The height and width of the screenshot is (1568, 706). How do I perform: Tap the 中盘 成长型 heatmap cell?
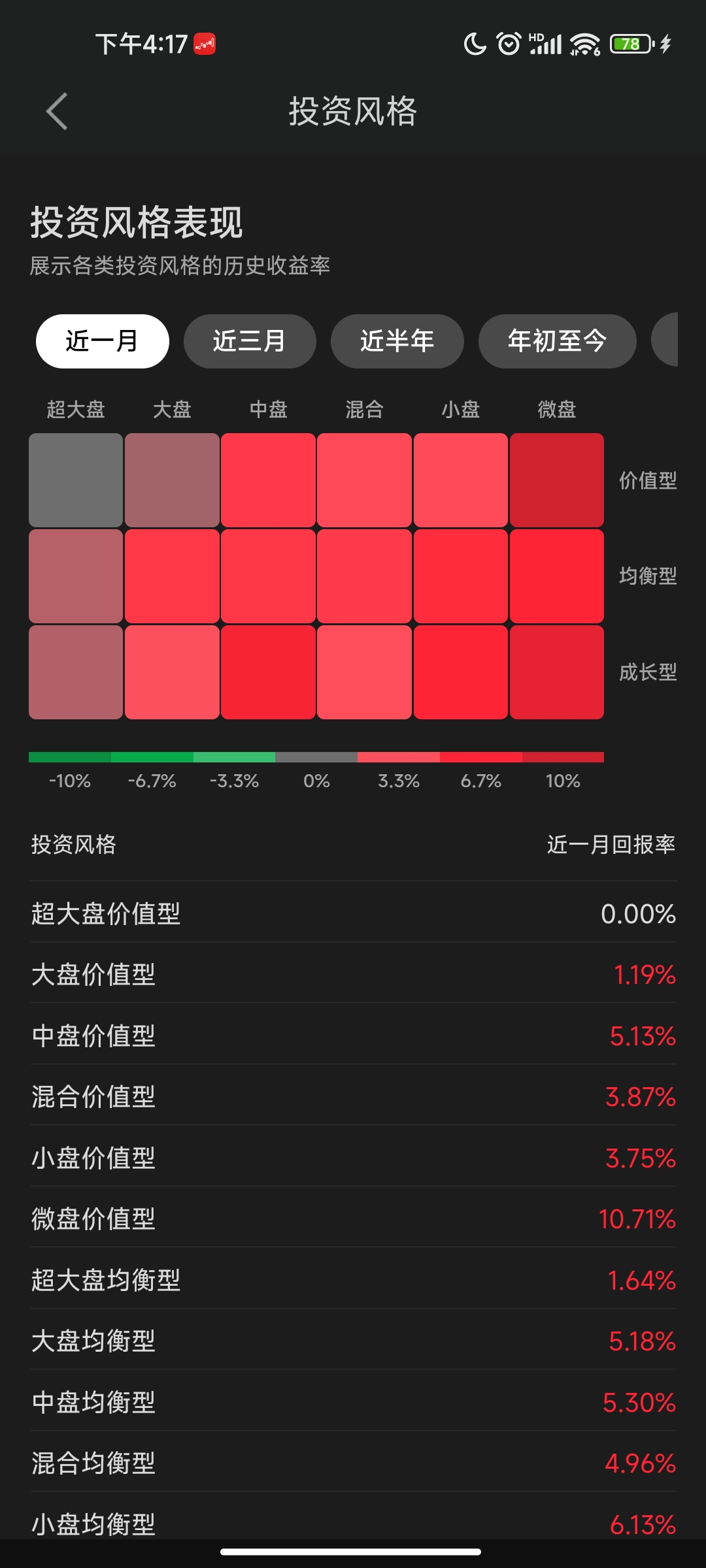pyautogui.click(x=268, y=672)
